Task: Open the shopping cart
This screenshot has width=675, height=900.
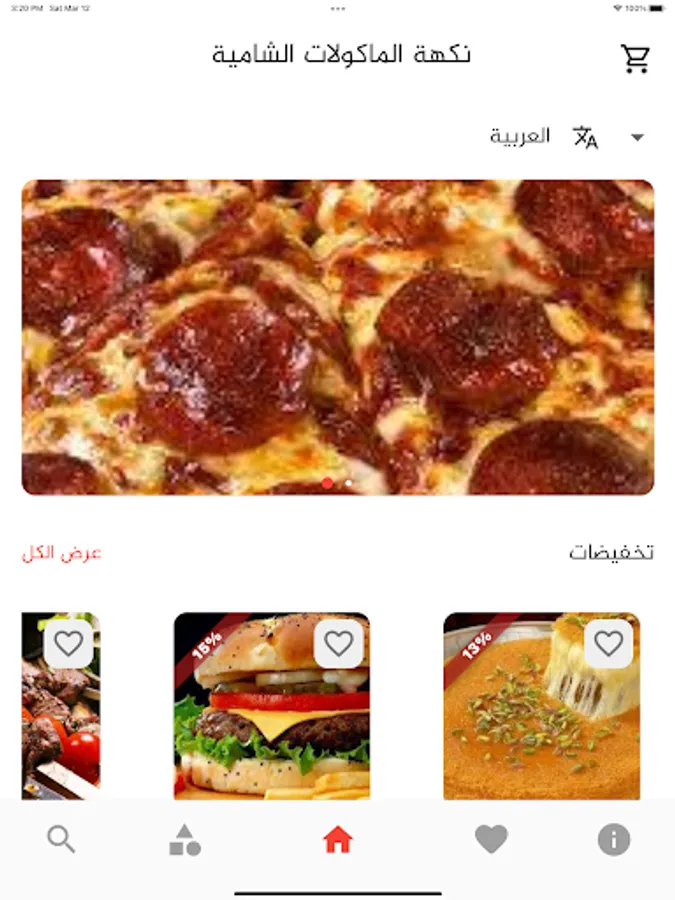Action: click(635, 58)
